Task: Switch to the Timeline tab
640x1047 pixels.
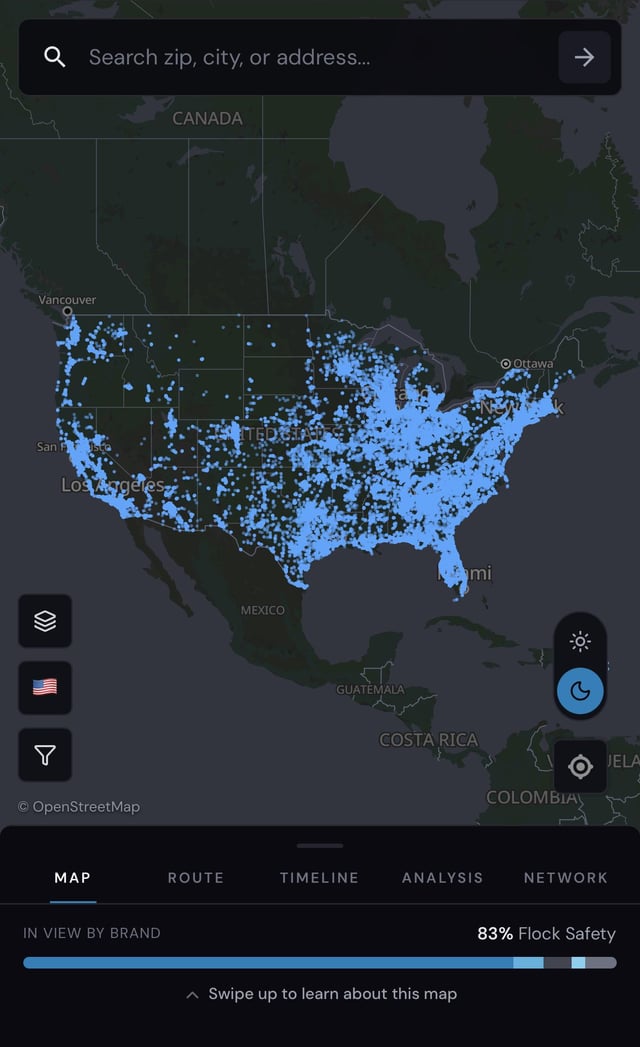Action: point(319,877)
